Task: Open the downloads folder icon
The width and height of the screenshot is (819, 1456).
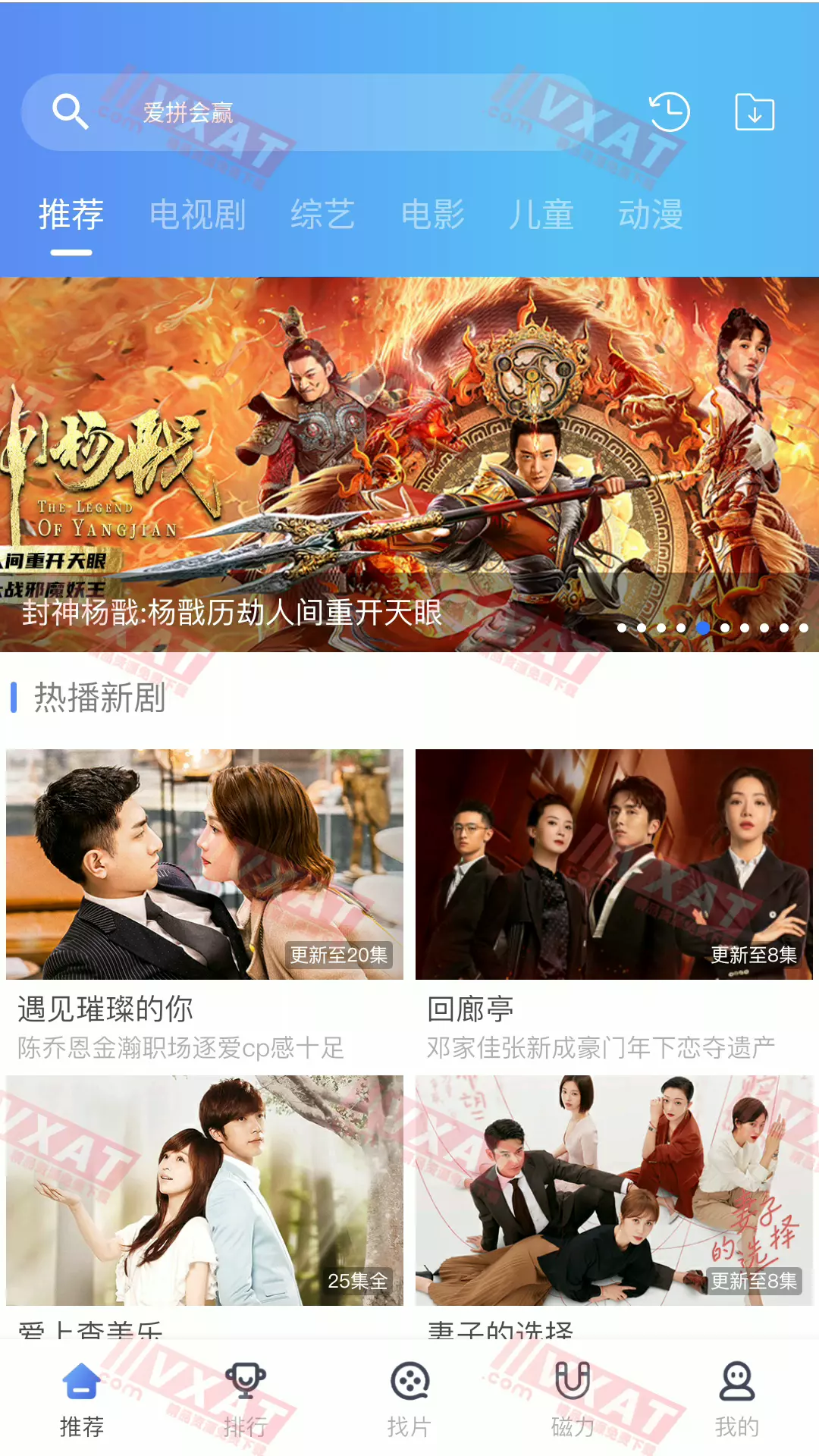Action: click(755, 112)
